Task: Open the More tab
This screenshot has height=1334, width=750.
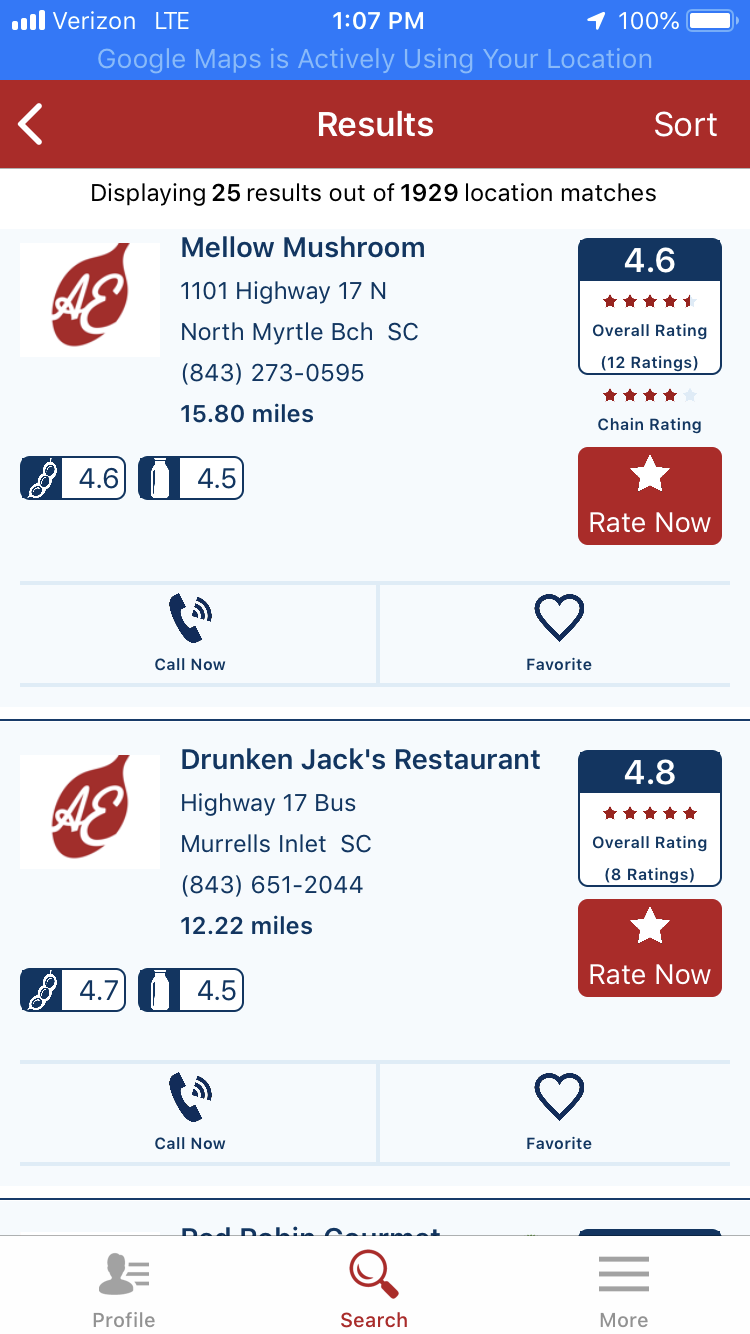Action: 624,1290
